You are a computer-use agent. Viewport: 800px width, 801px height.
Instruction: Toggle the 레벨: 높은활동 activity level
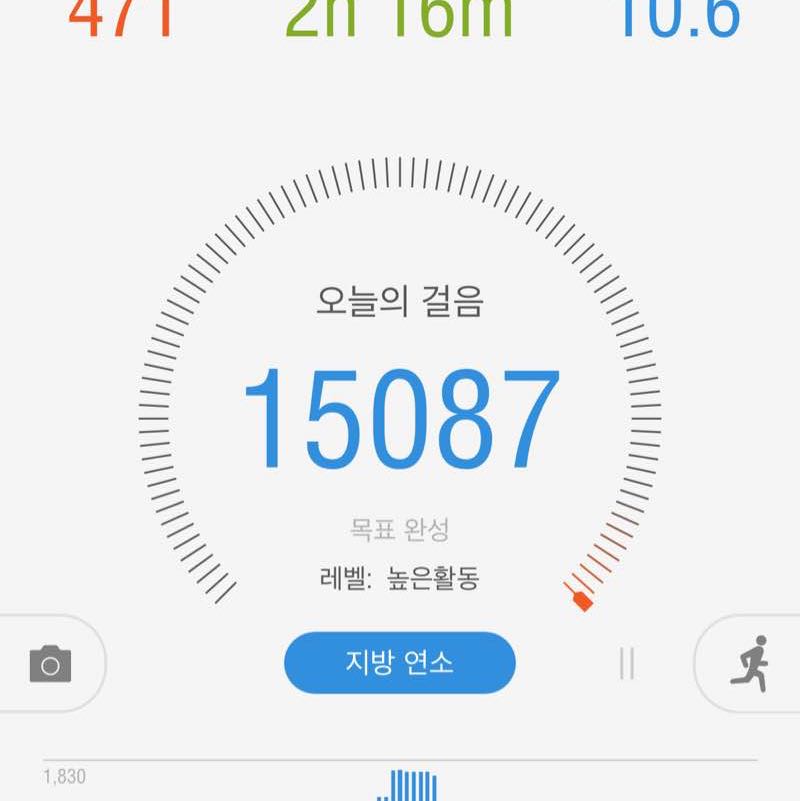[400, 577]
